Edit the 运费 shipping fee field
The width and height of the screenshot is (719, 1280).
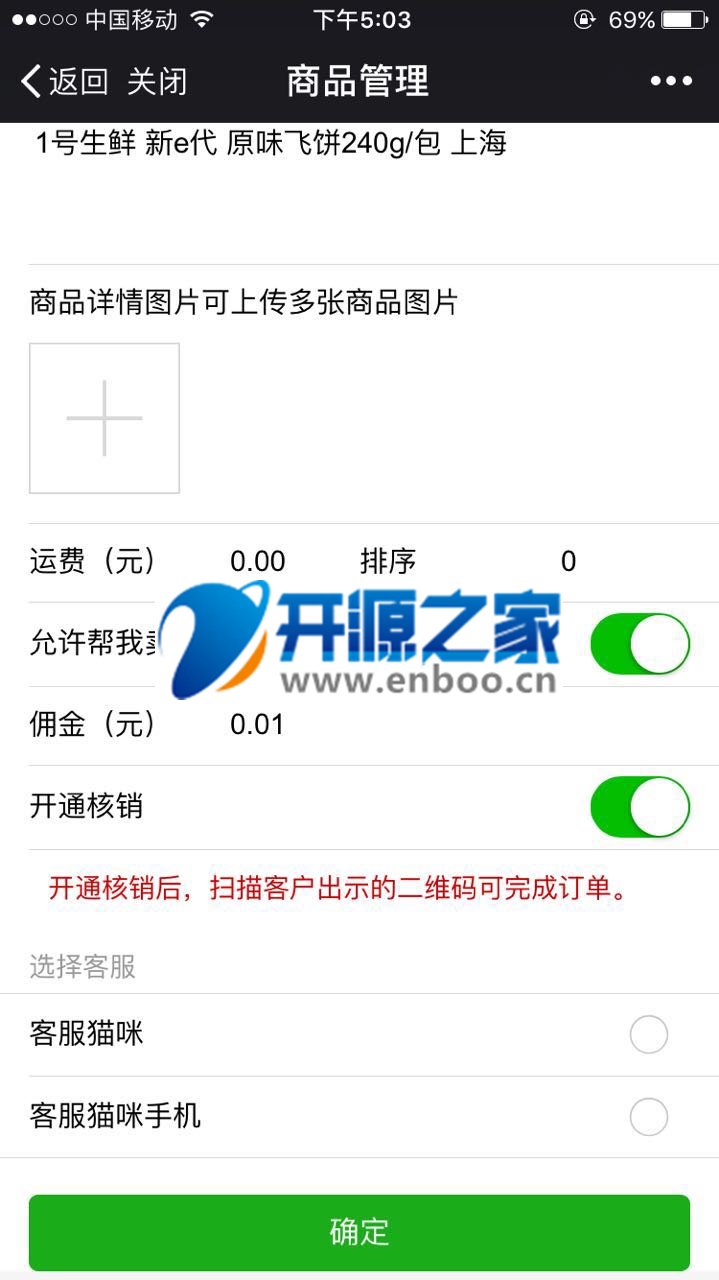[x=258, y=562]
